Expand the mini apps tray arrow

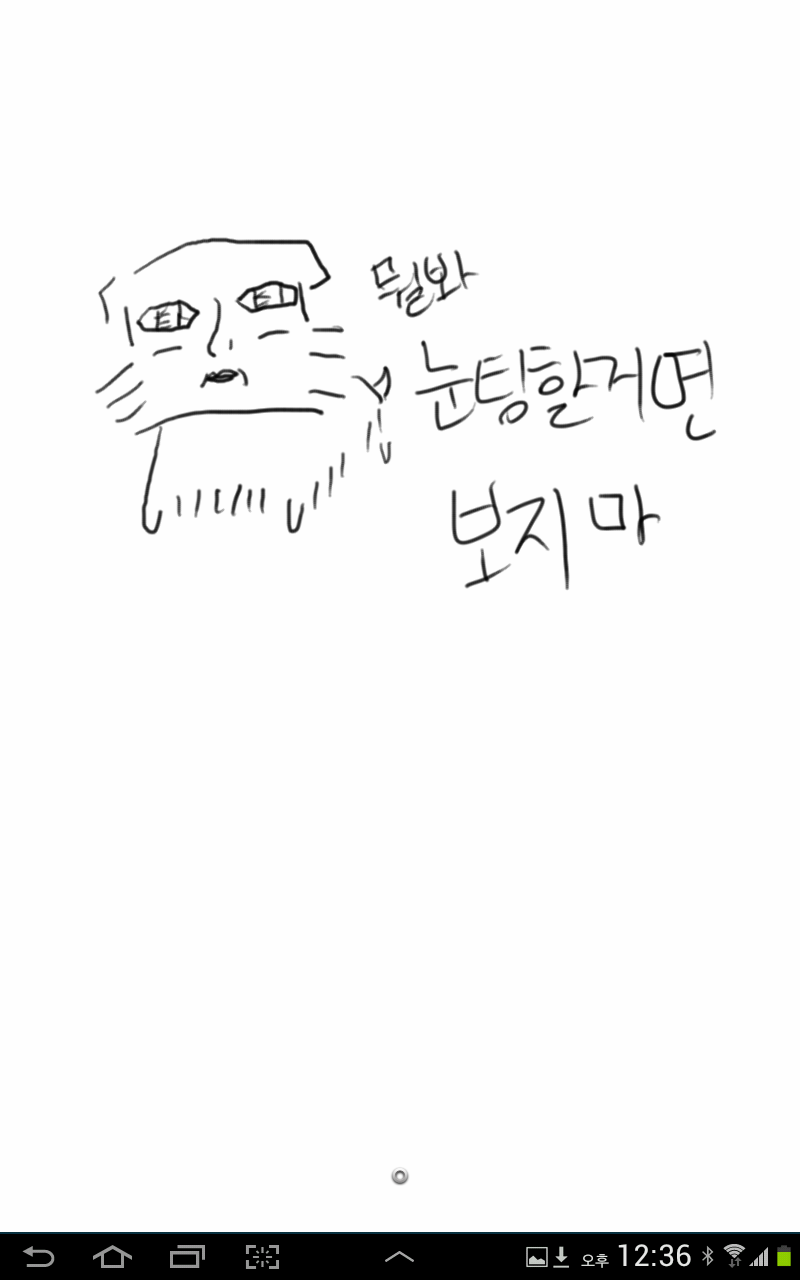[400, 1256]
